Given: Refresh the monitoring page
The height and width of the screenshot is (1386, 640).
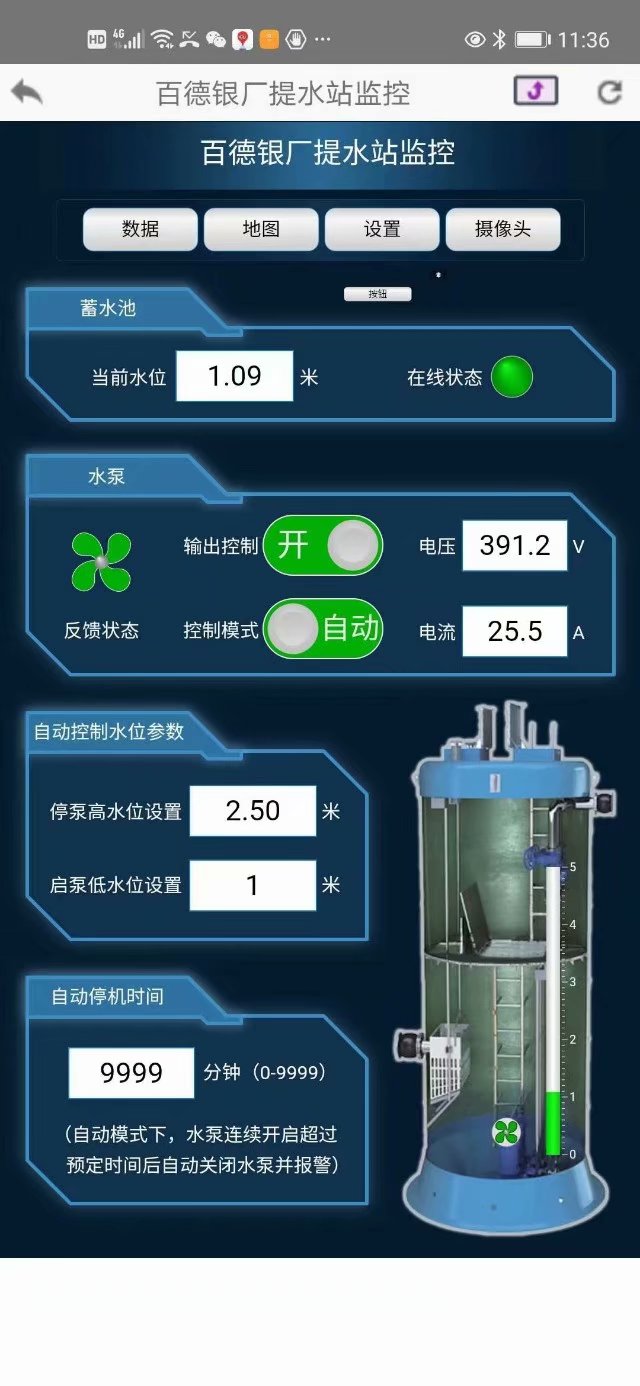Looking at the screenshot, I should pyautogui.click(x=609, y=93).
